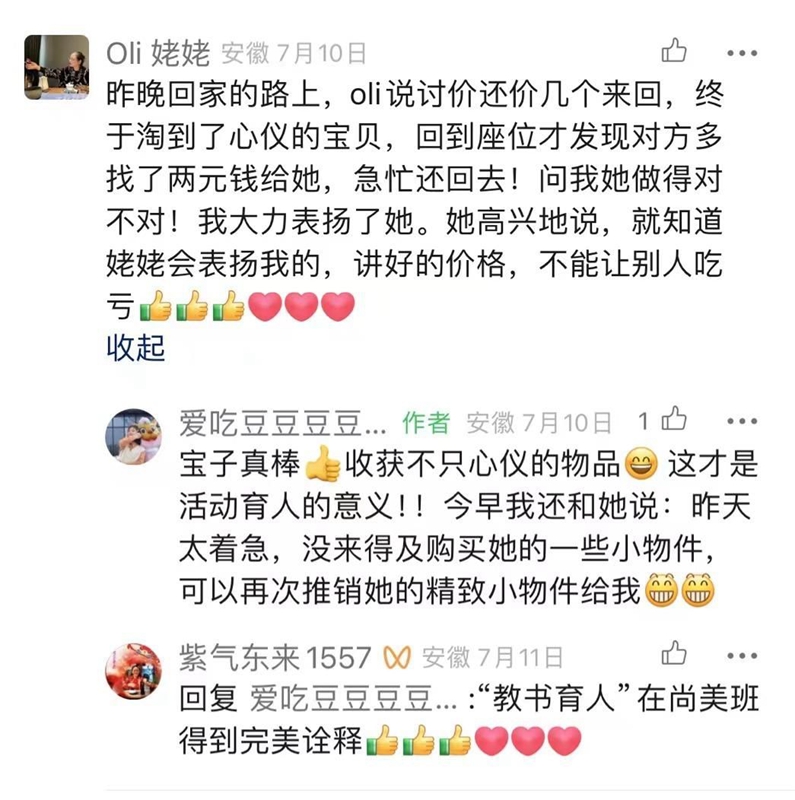795x800 pixels.
Task: Open Oli 姥姥's profile avatar
Action: pos(56,66)
